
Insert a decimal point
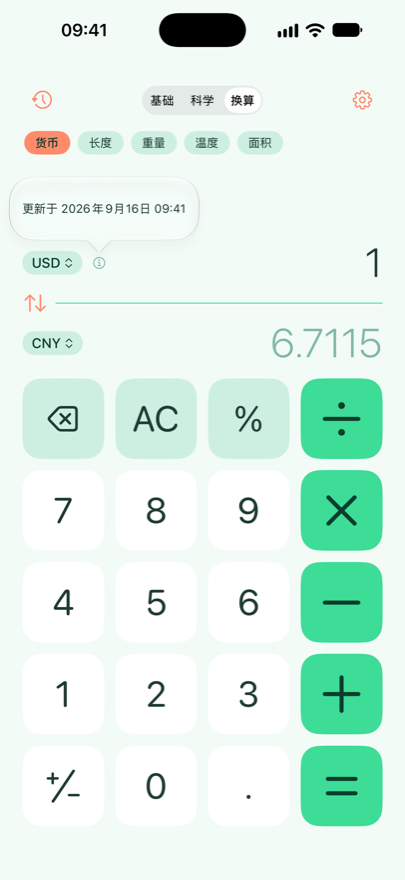point(248,786)
